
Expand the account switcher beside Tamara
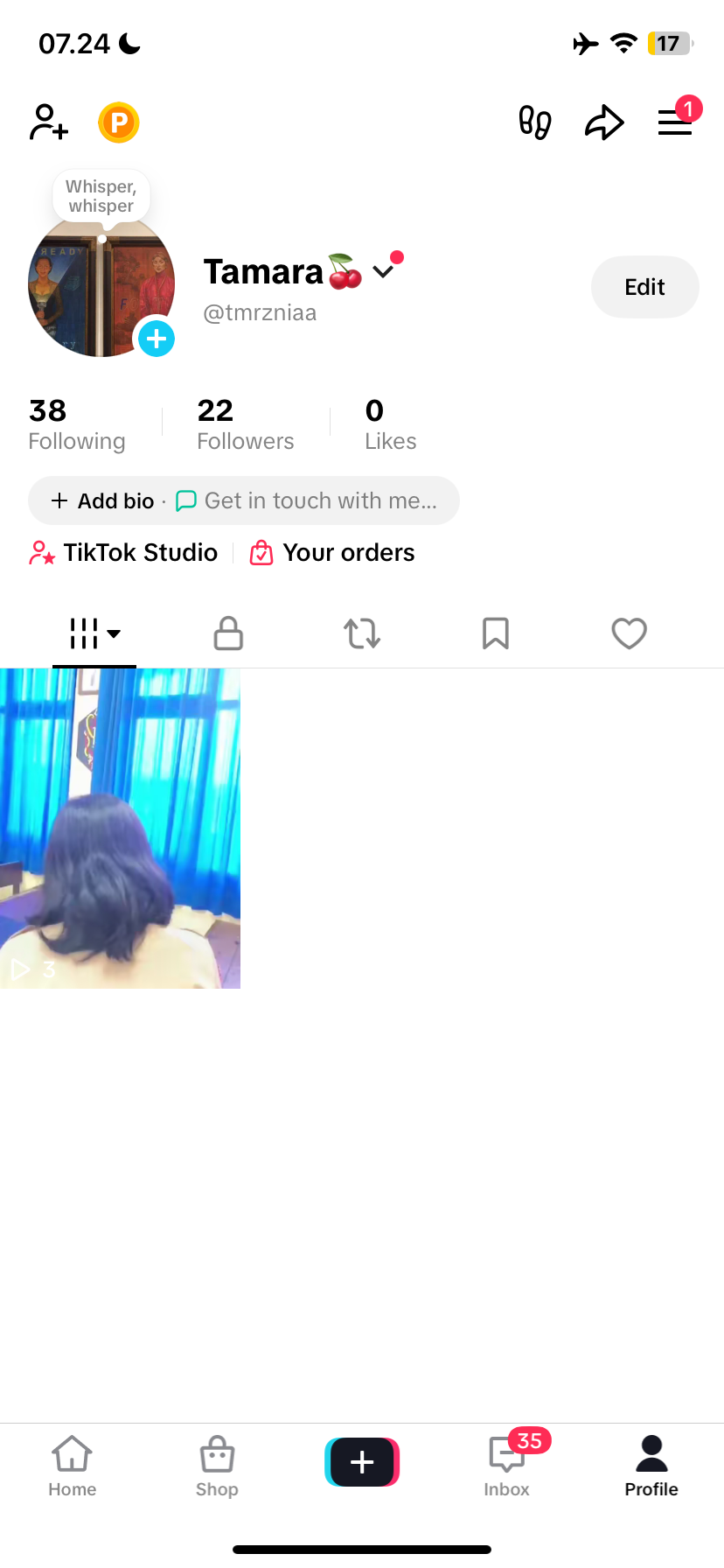click(x=383, y=271)
